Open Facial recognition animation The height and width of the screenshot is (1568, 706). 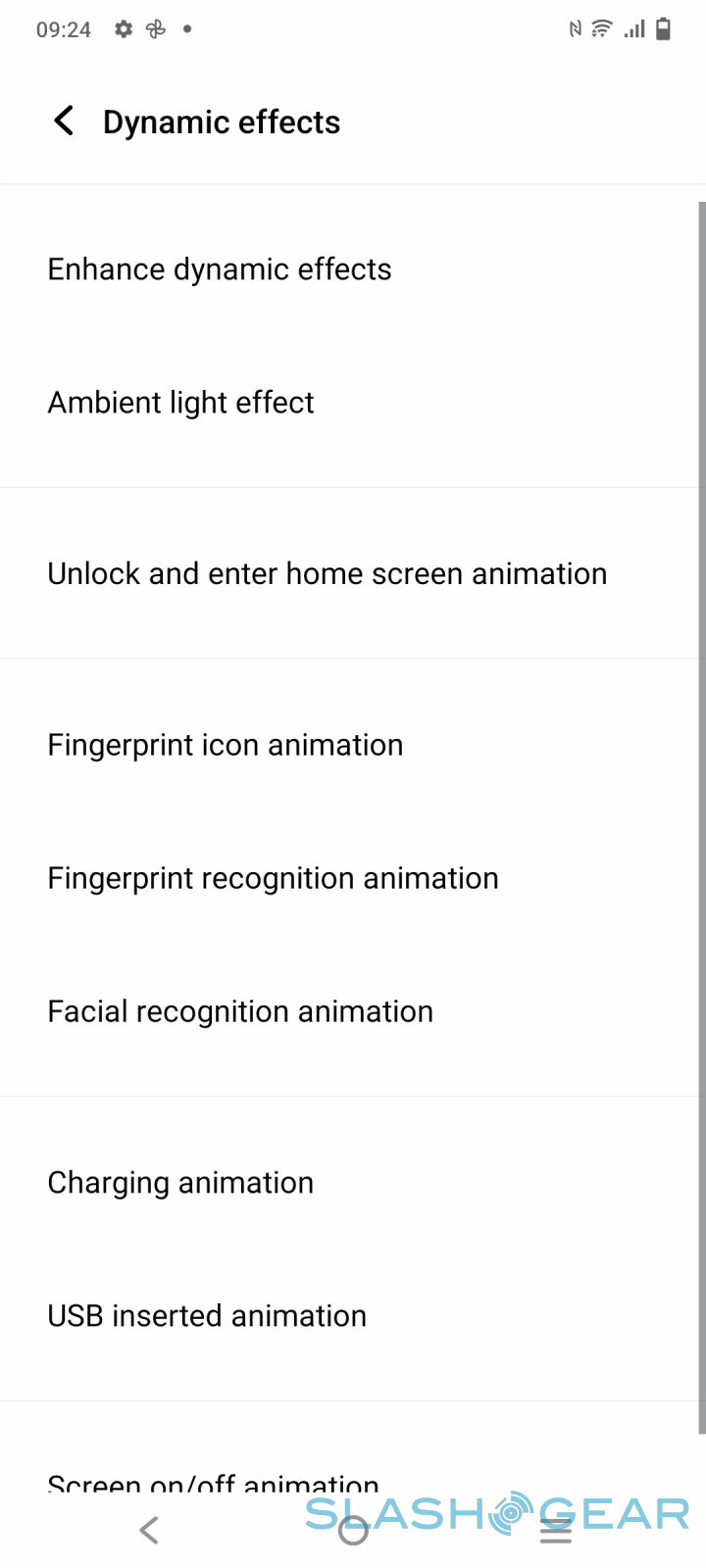[x=240, y=1011]
